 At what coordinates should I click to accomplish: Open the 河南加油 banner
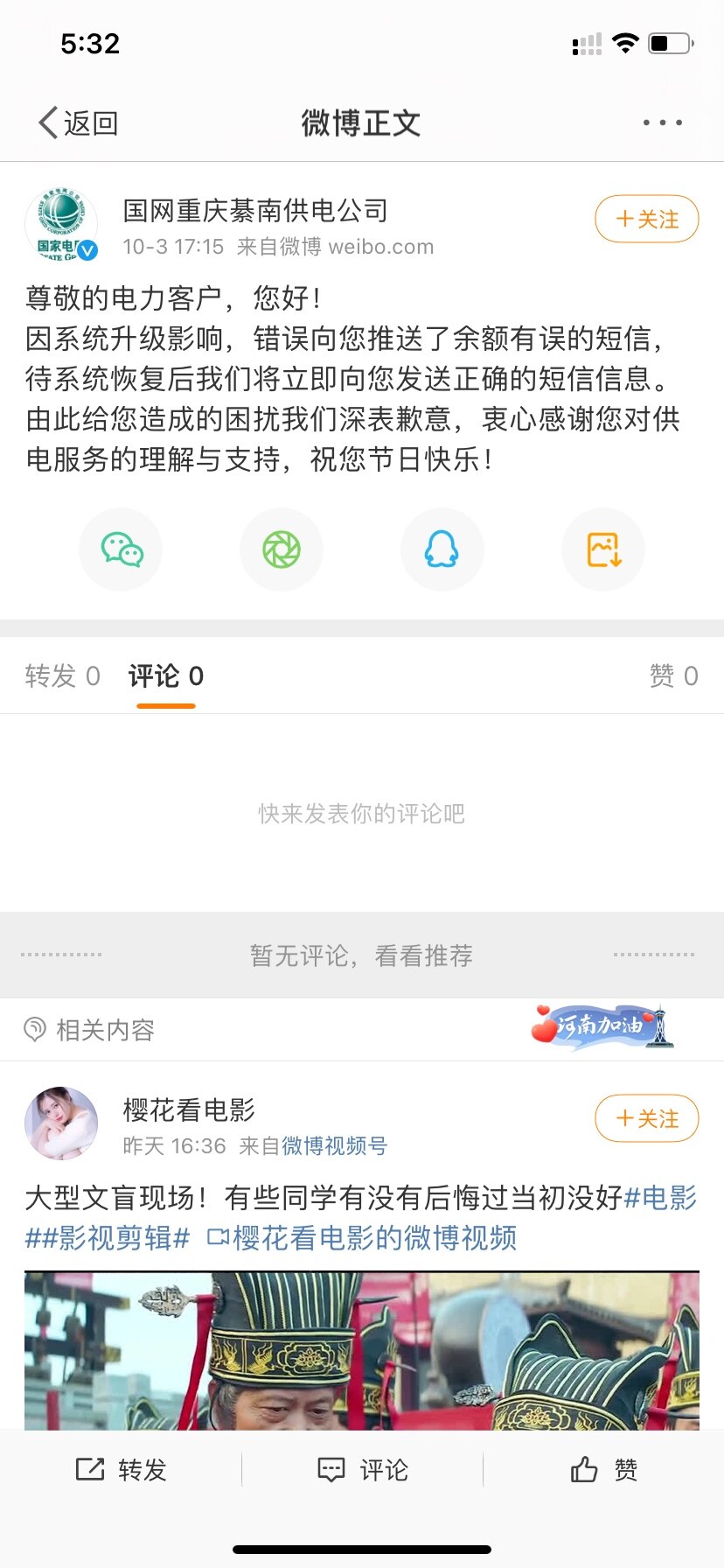(x=602, y=1026)
